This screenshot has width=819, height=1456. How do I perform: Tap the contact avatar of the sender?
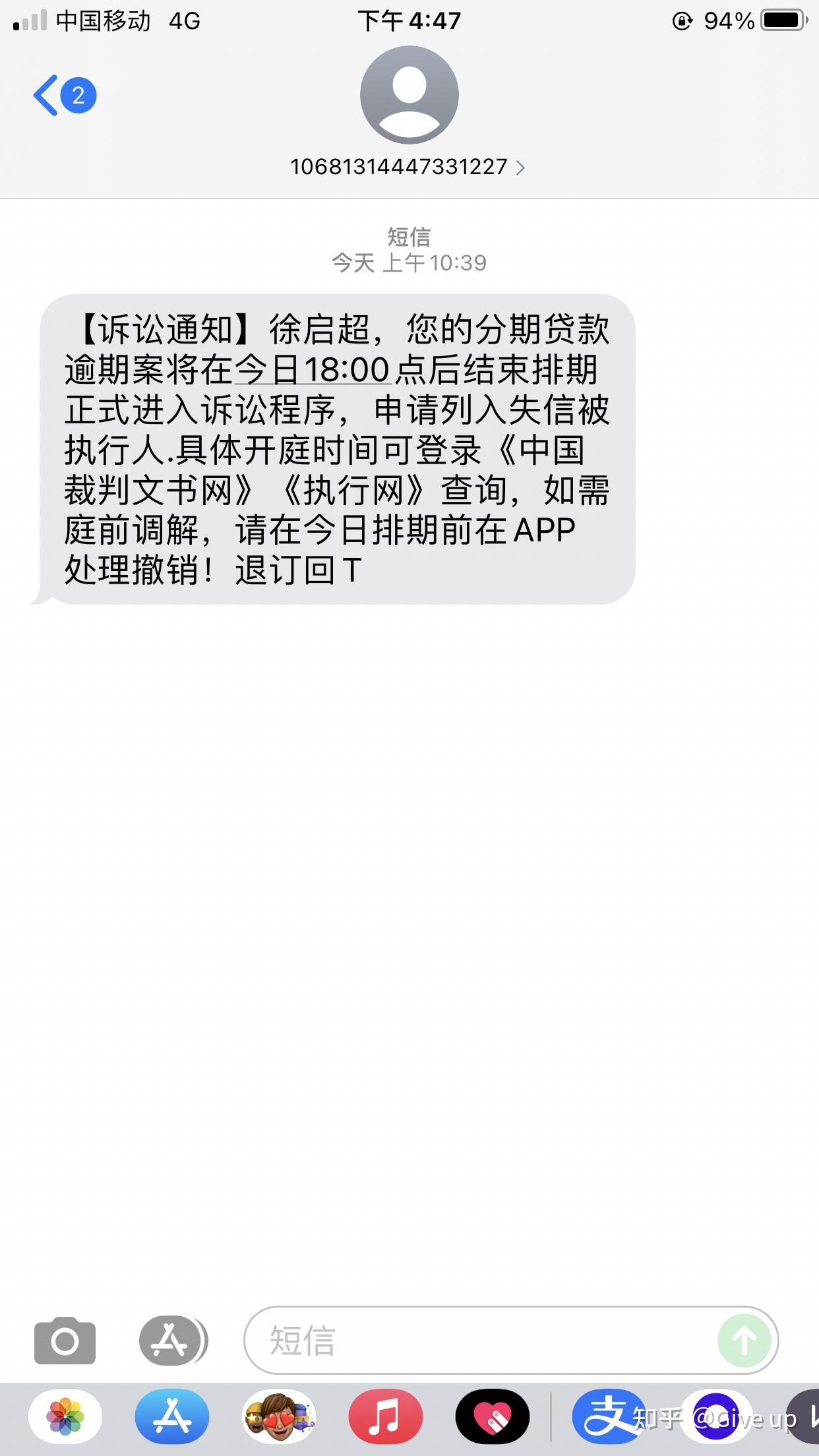(x=409, y=96)
